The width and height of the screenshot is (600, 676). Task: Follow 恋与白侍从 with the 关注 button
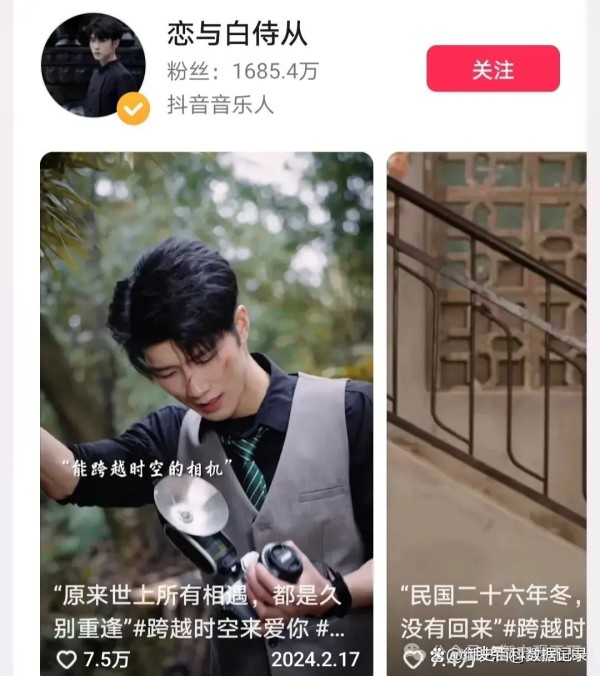tap(492, 69)
